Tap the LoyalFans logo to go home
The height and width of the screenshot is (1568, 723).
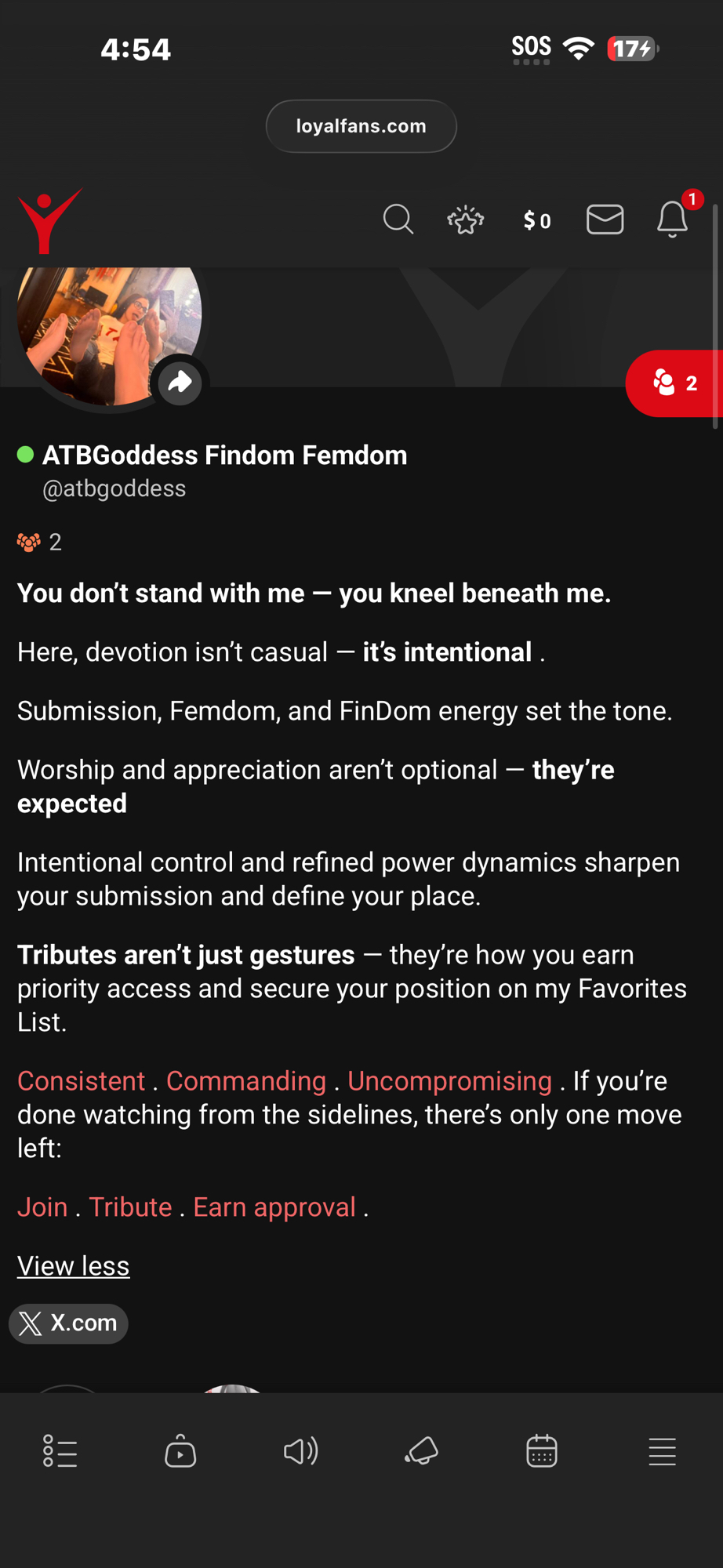pos(49,221)
